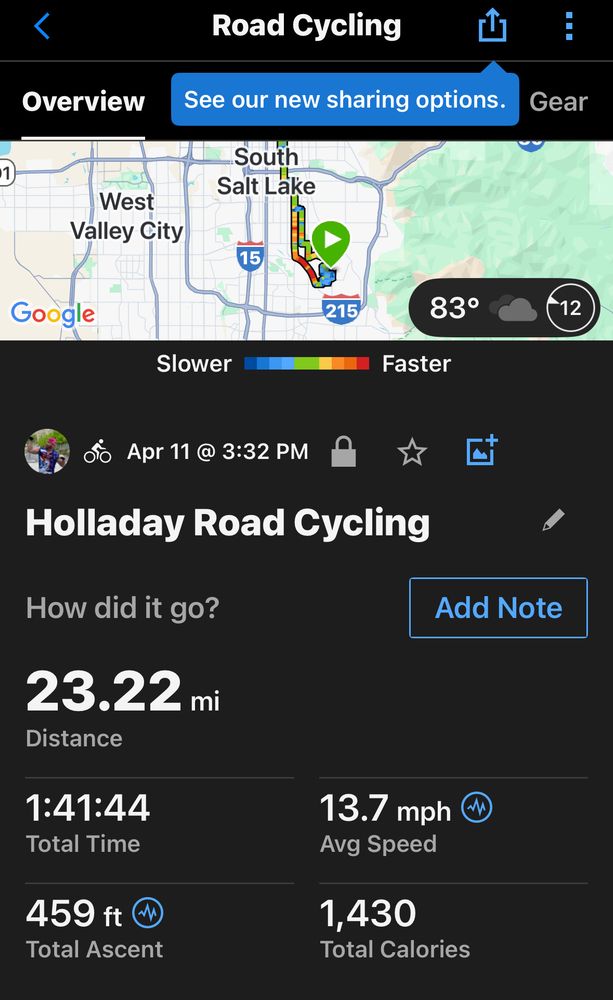Screen dimensions: 613x1000
Task: Open Avg Speed chart icon
Action: click(x=476, y=807)
